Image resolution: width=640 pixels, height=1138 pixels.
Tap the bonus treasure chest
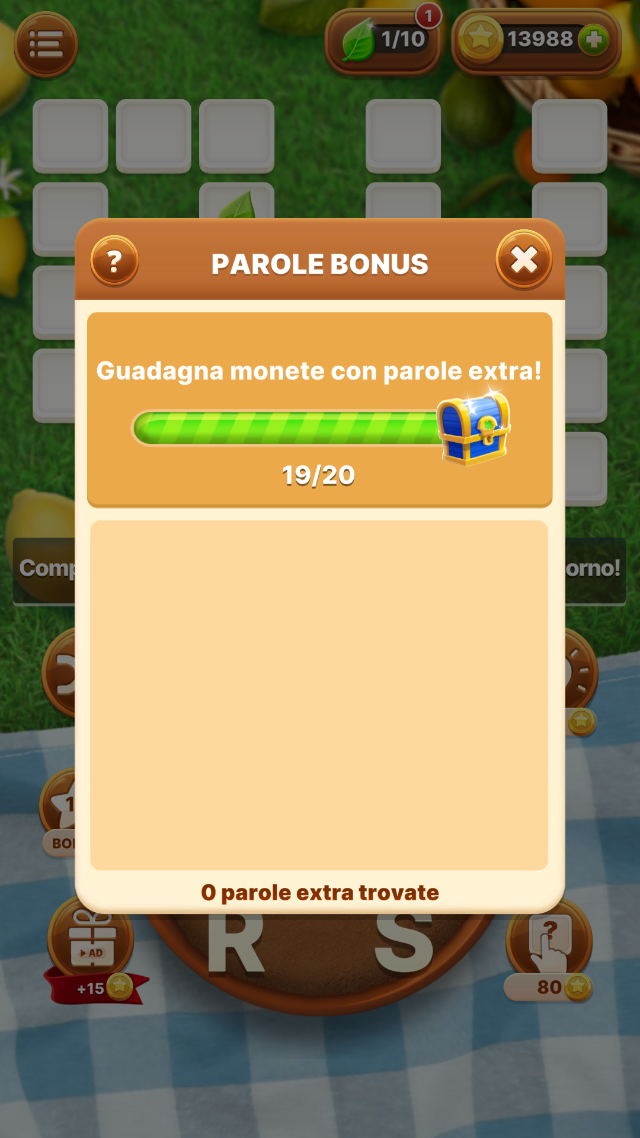click(474, 428)
